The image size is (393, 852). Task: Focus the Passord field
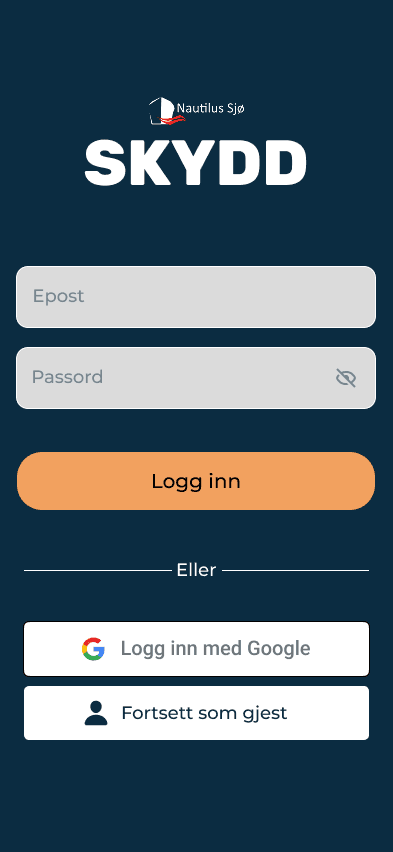point(196,378)
